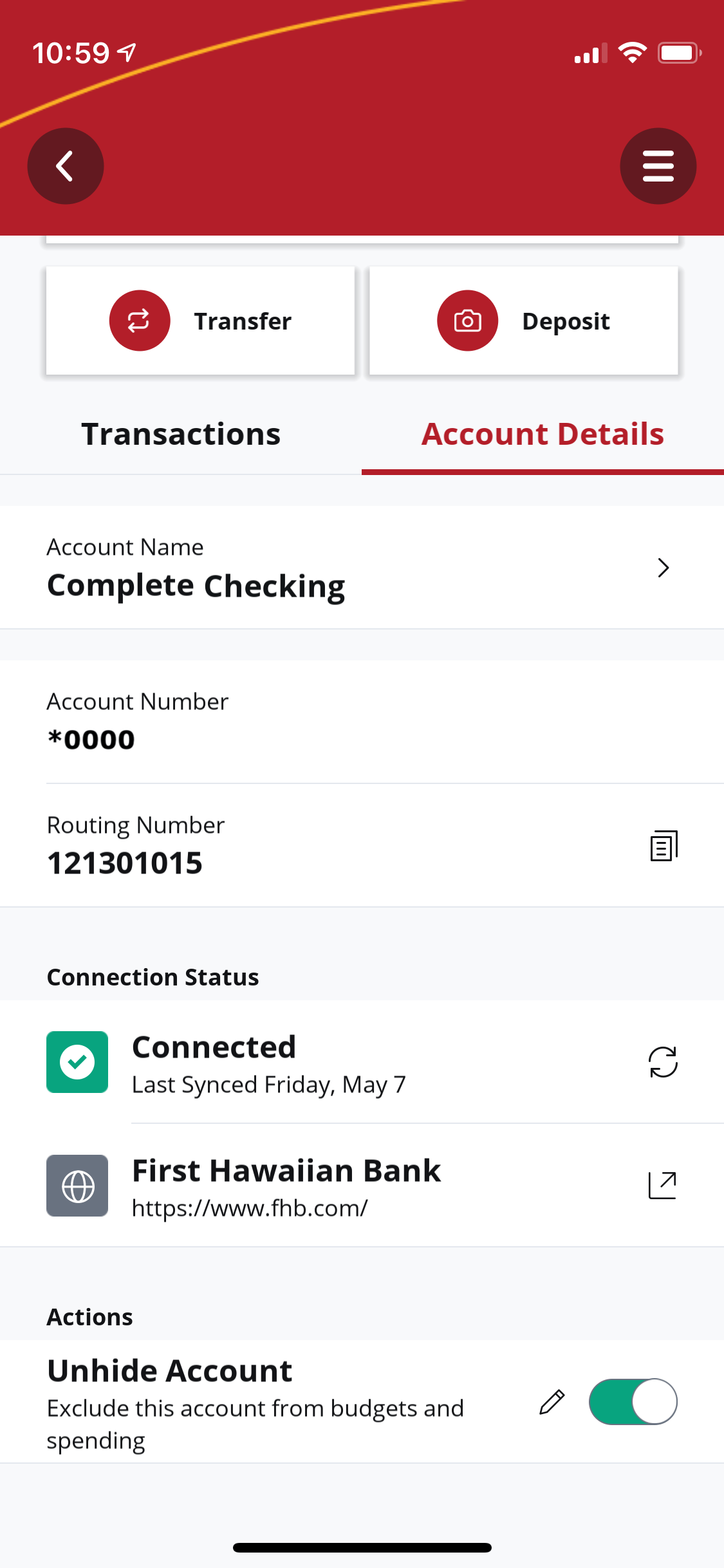This screenshot has height=1568, width=724.
Task: Open https://www.fhb.com/ link
Action: pos(250,1208)
